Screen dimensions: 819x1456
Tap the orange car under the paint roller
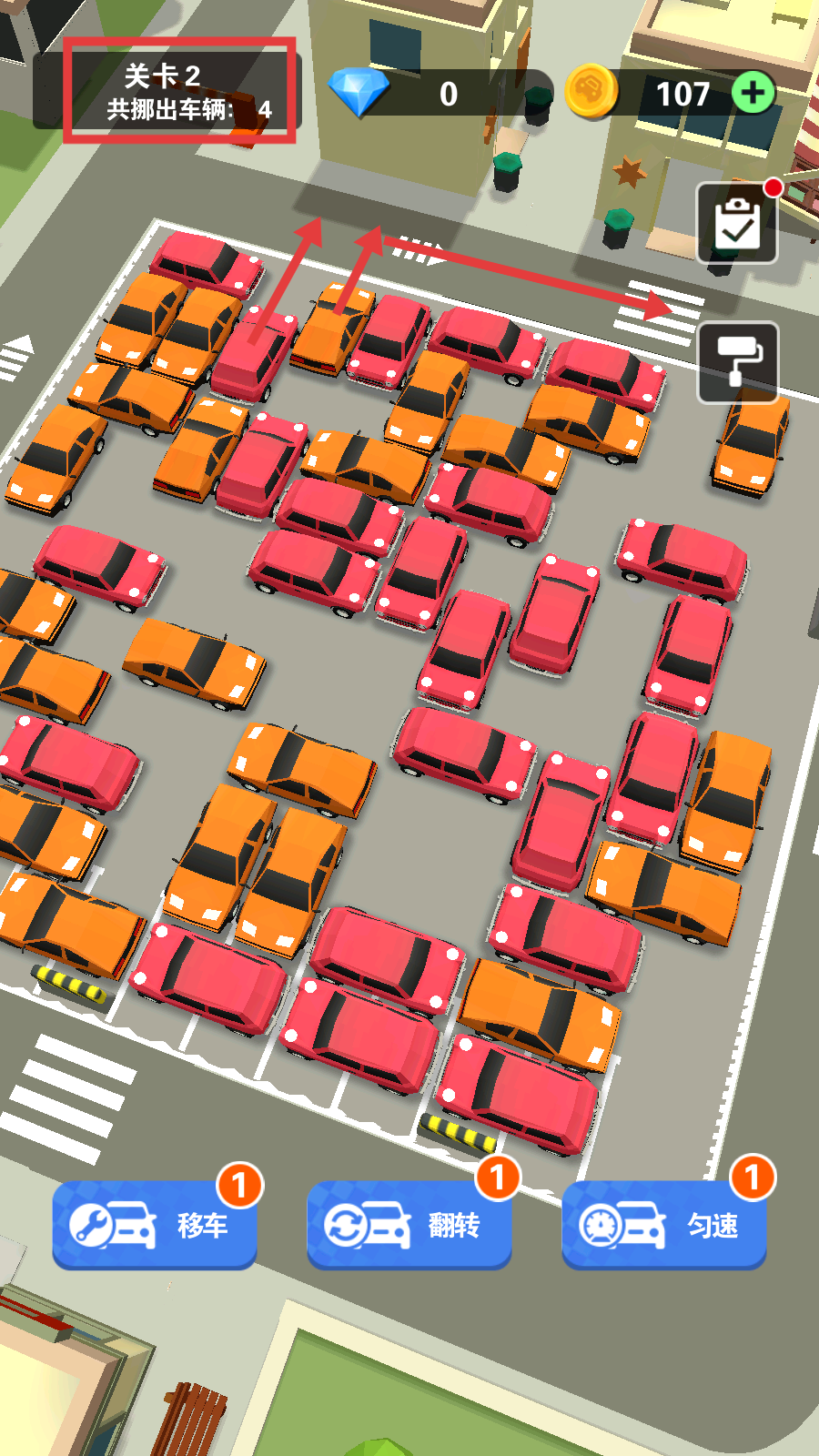point(751,446)
